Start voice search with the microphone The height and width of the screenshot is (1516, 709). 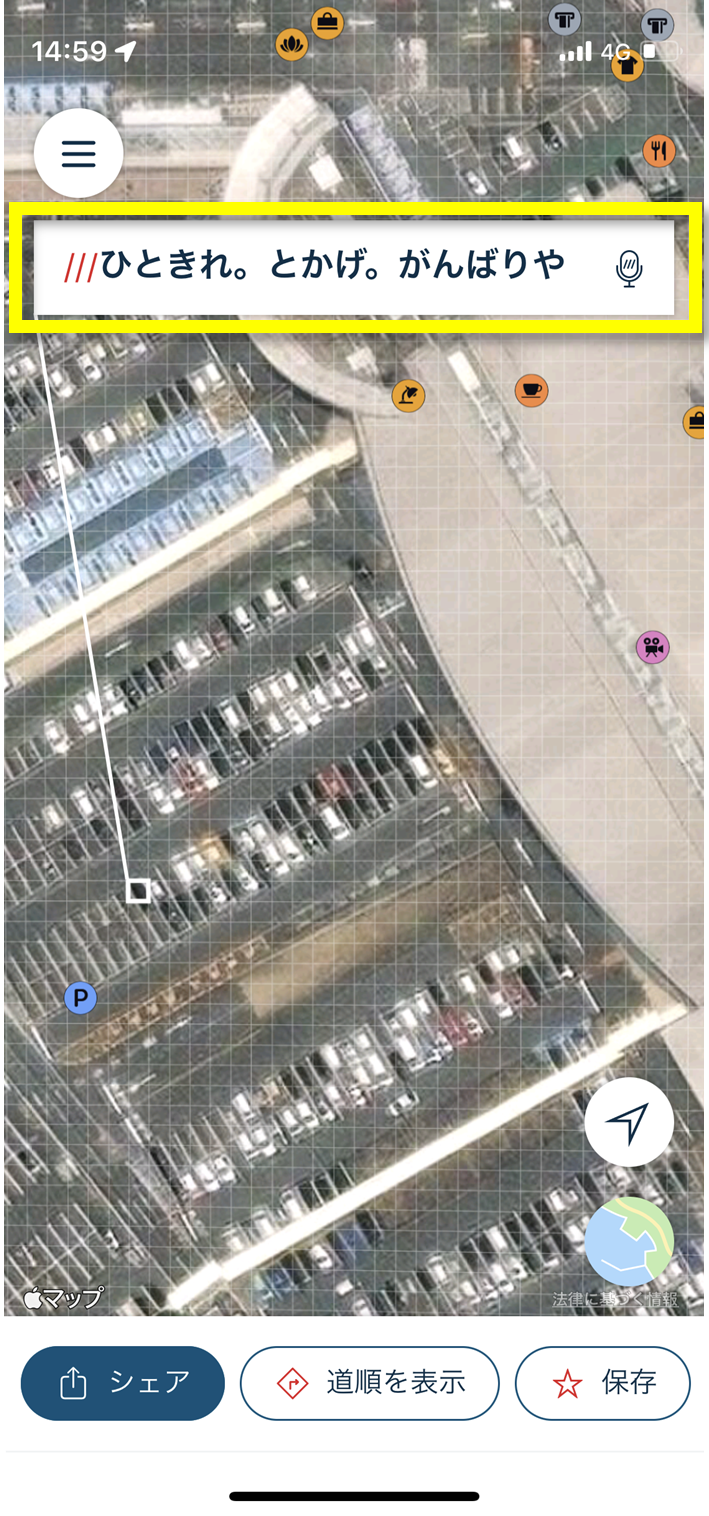[x=628, y=268]
